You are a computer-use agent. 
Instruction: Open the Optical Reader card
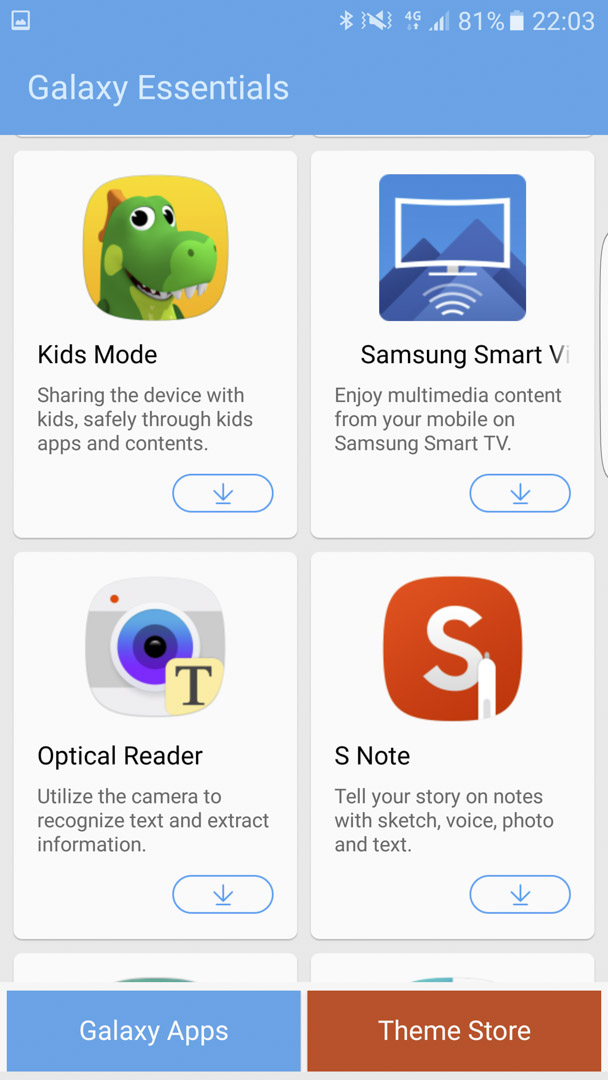155,745
